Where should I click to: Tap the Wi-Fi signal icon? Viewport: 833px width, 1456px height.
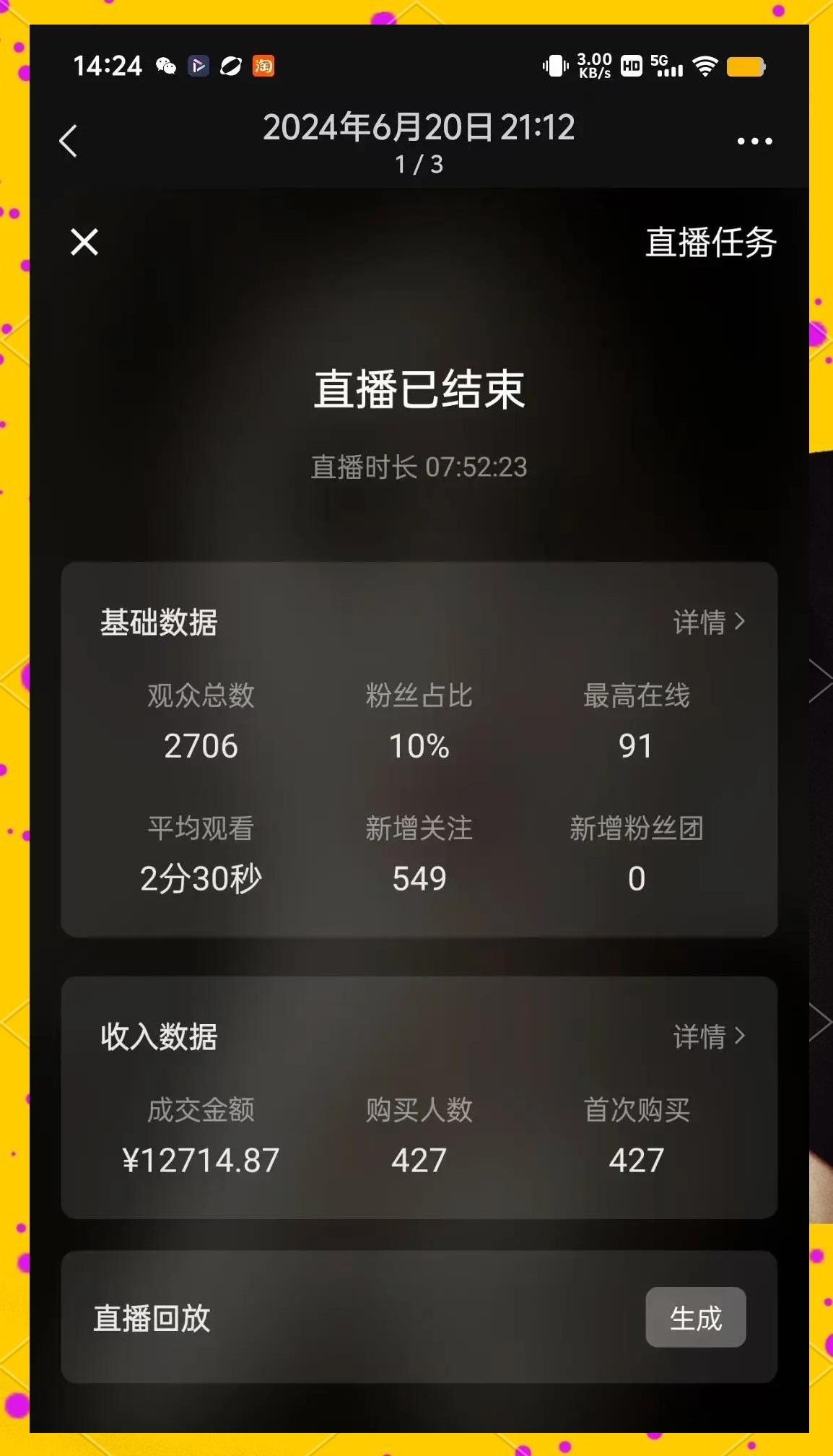coord(703,66)
